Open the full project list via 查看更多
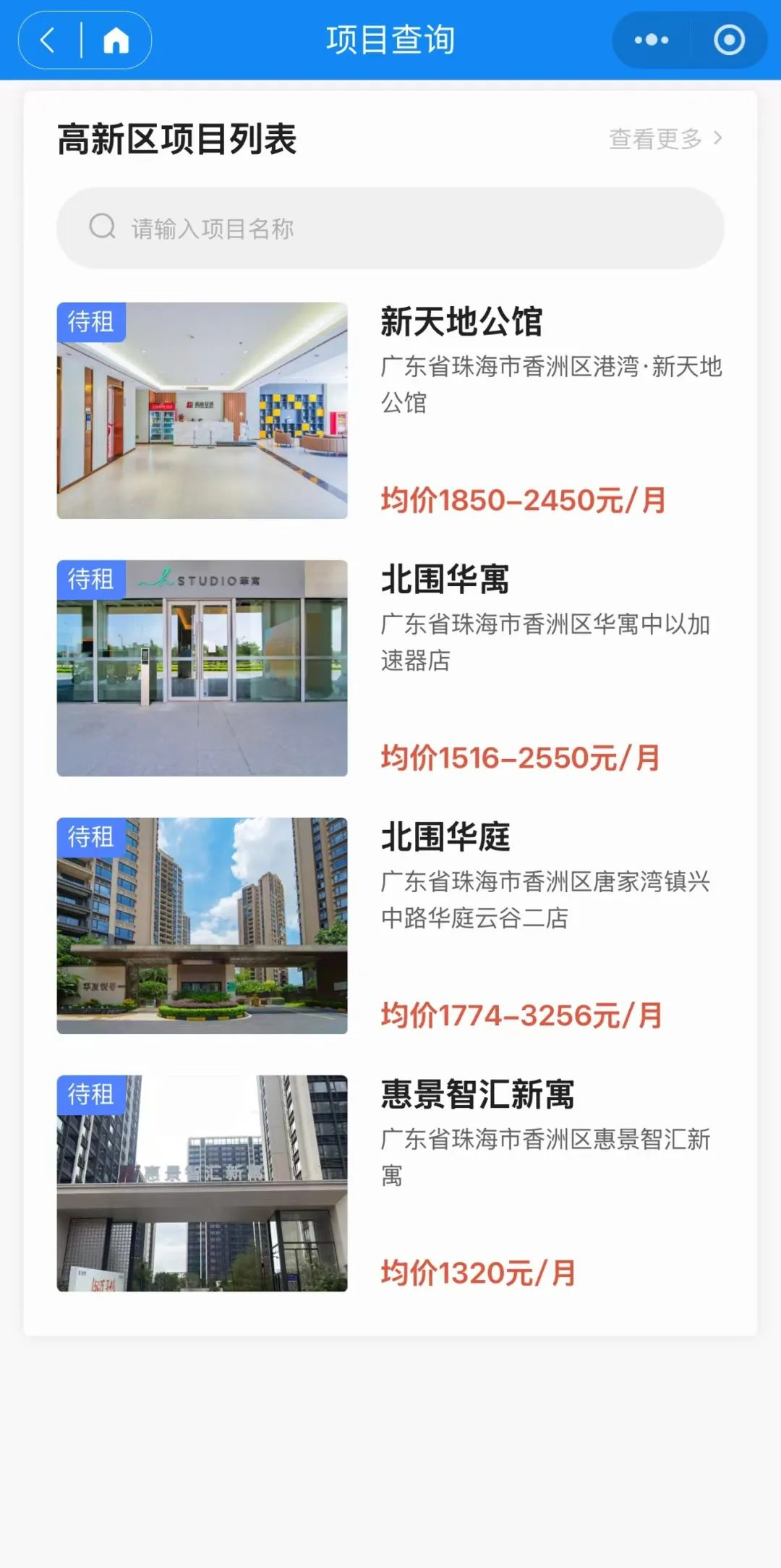Image resolution: width=781 pixels, height=1568 pixels. [x=654, y=139]
